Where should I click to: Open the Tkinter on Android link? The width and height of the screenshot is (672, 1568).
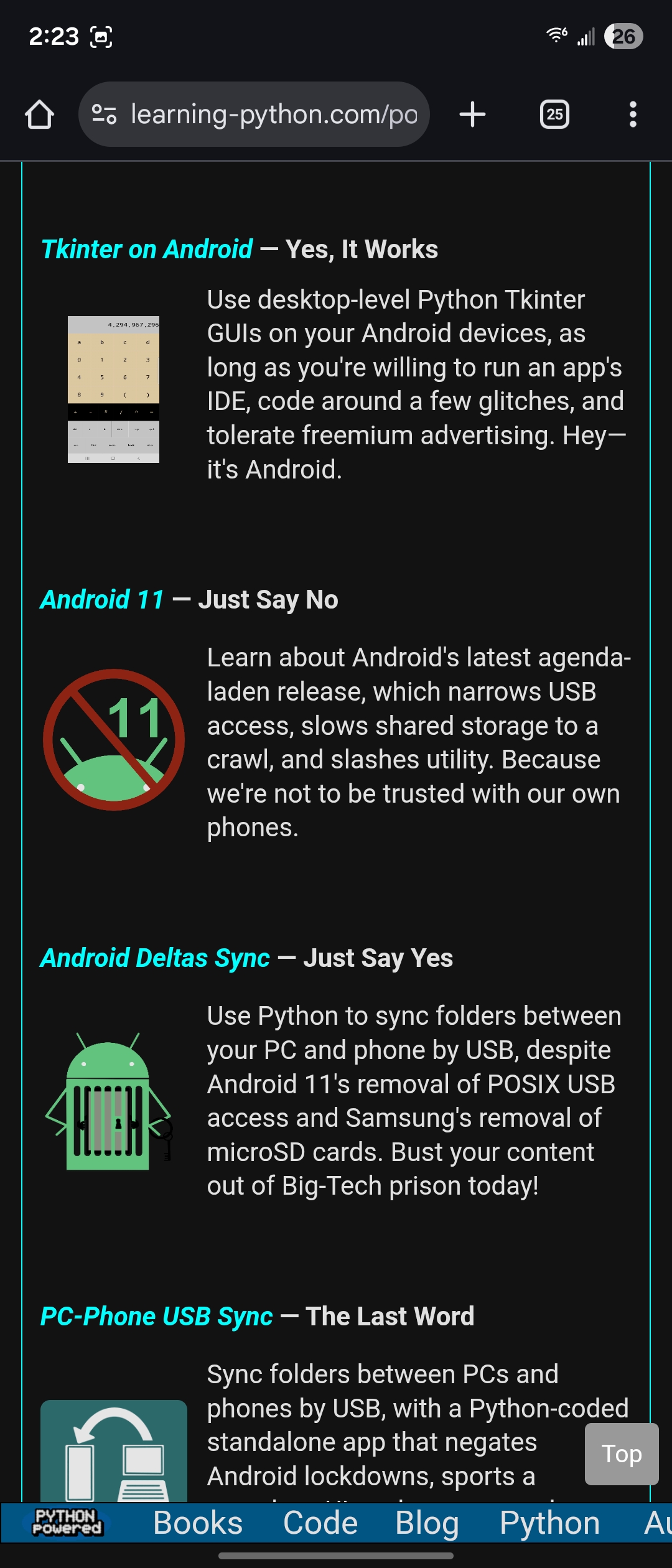click(147, 250)
